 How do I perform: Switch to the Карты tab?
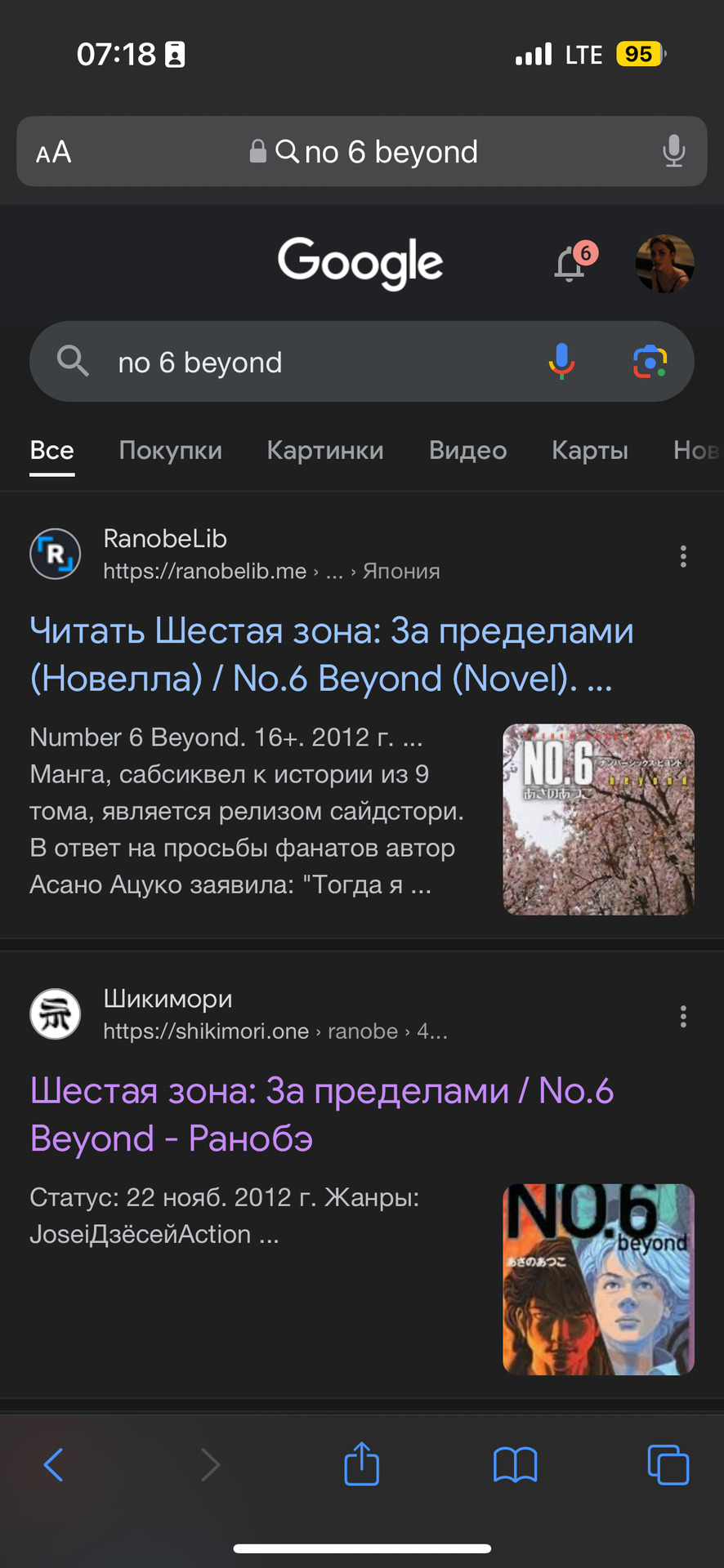coord(590,451)
